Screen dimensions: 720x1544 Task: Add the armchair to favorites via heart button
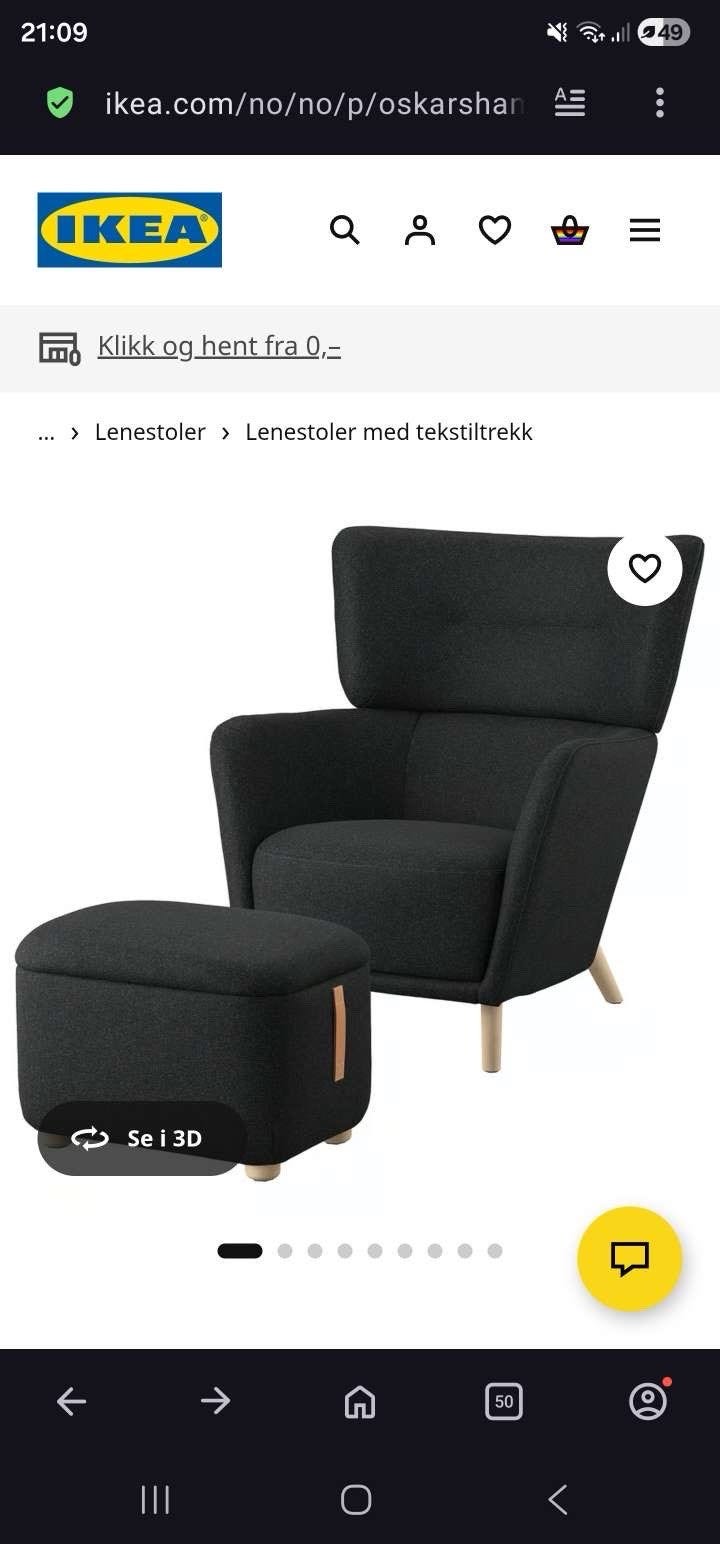(x=646, y=568)
